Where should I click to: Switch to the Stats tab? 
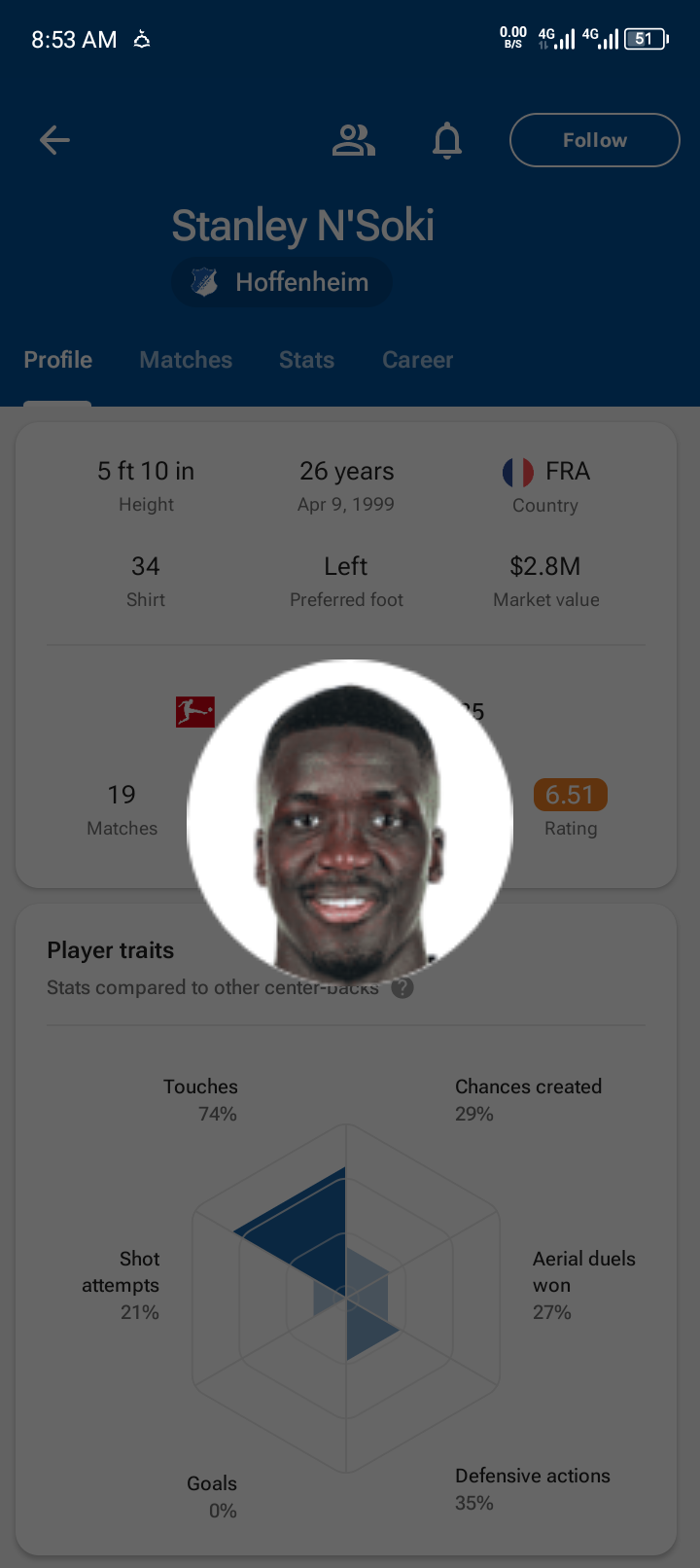pos(306,360)
